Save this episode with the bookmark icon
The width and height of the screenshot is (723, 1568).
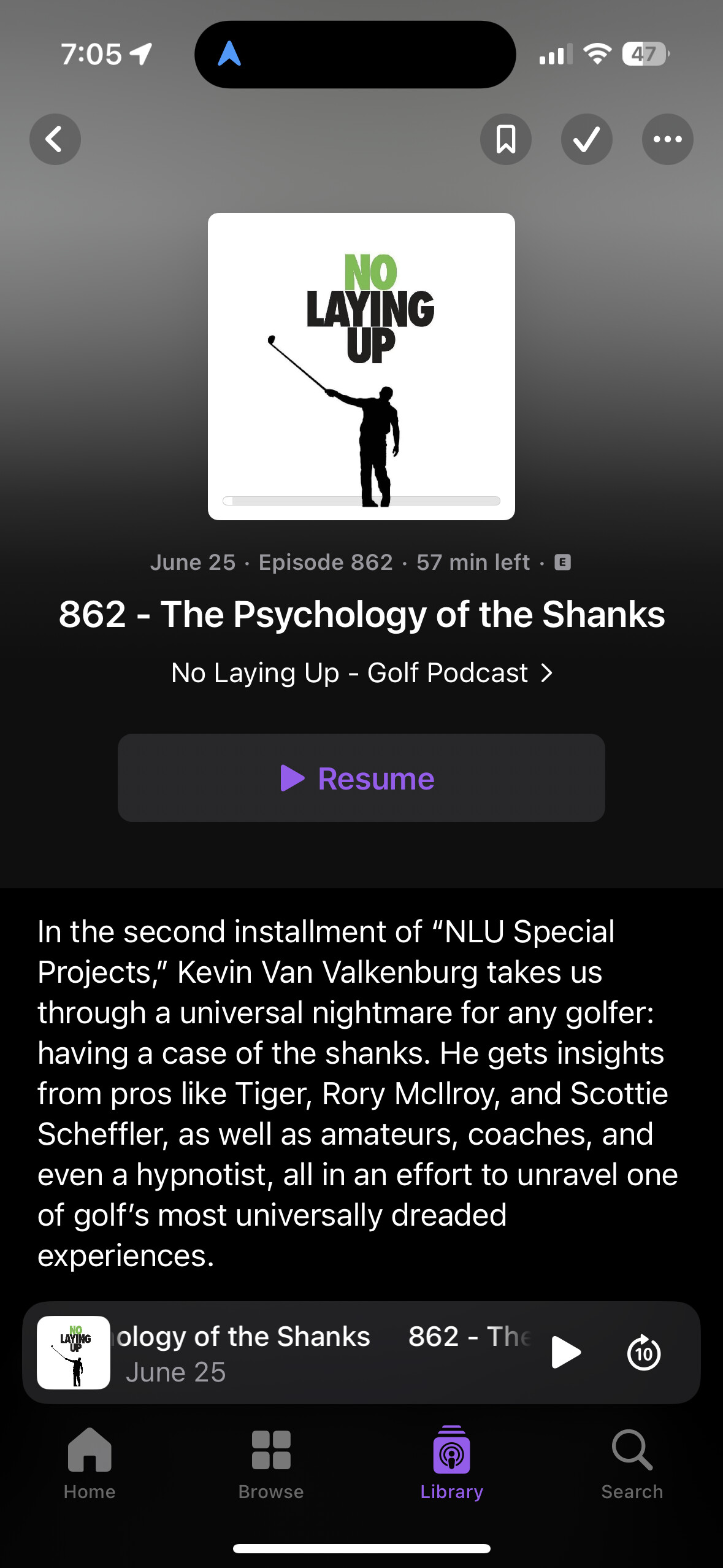(505, 139)
